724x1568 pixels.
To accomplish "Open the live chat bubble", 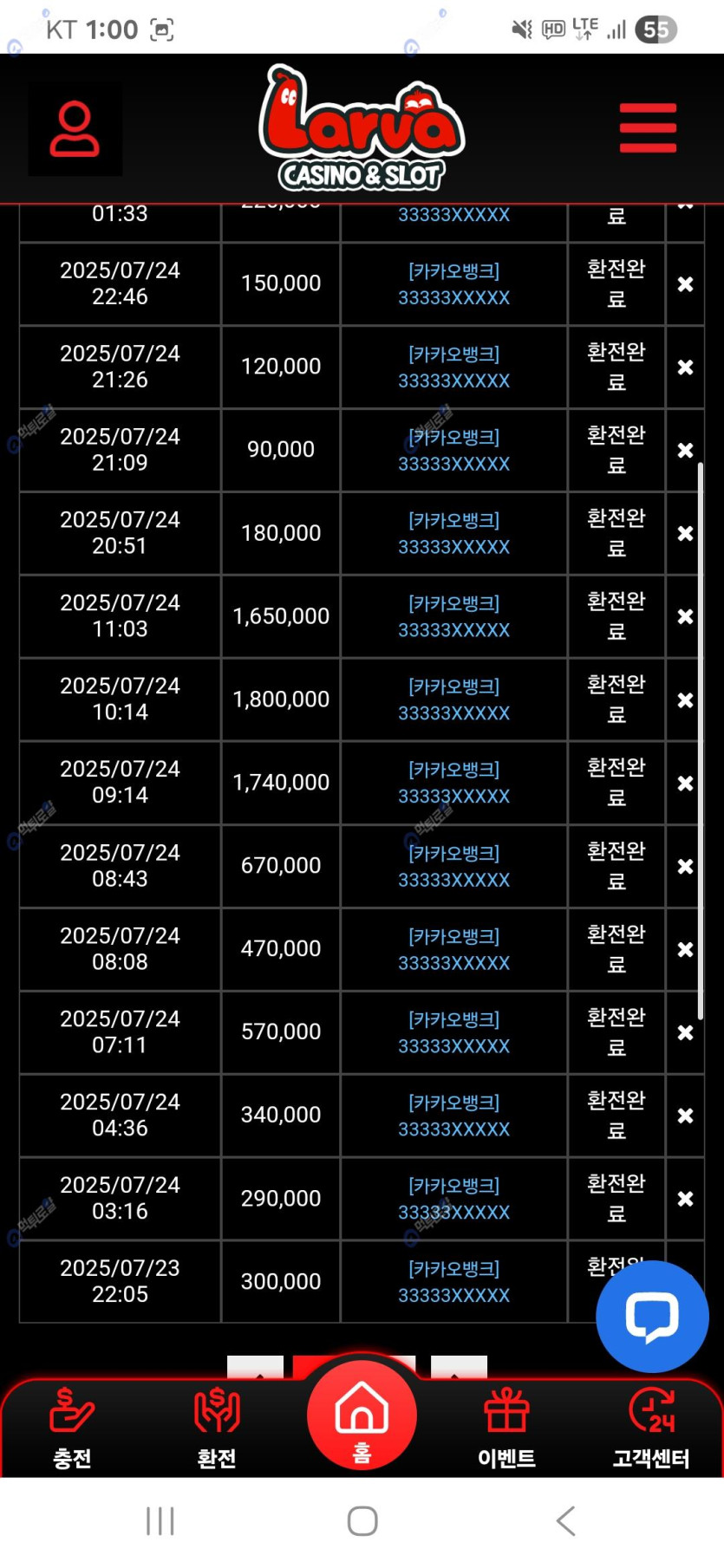I will click(652, 1316).
